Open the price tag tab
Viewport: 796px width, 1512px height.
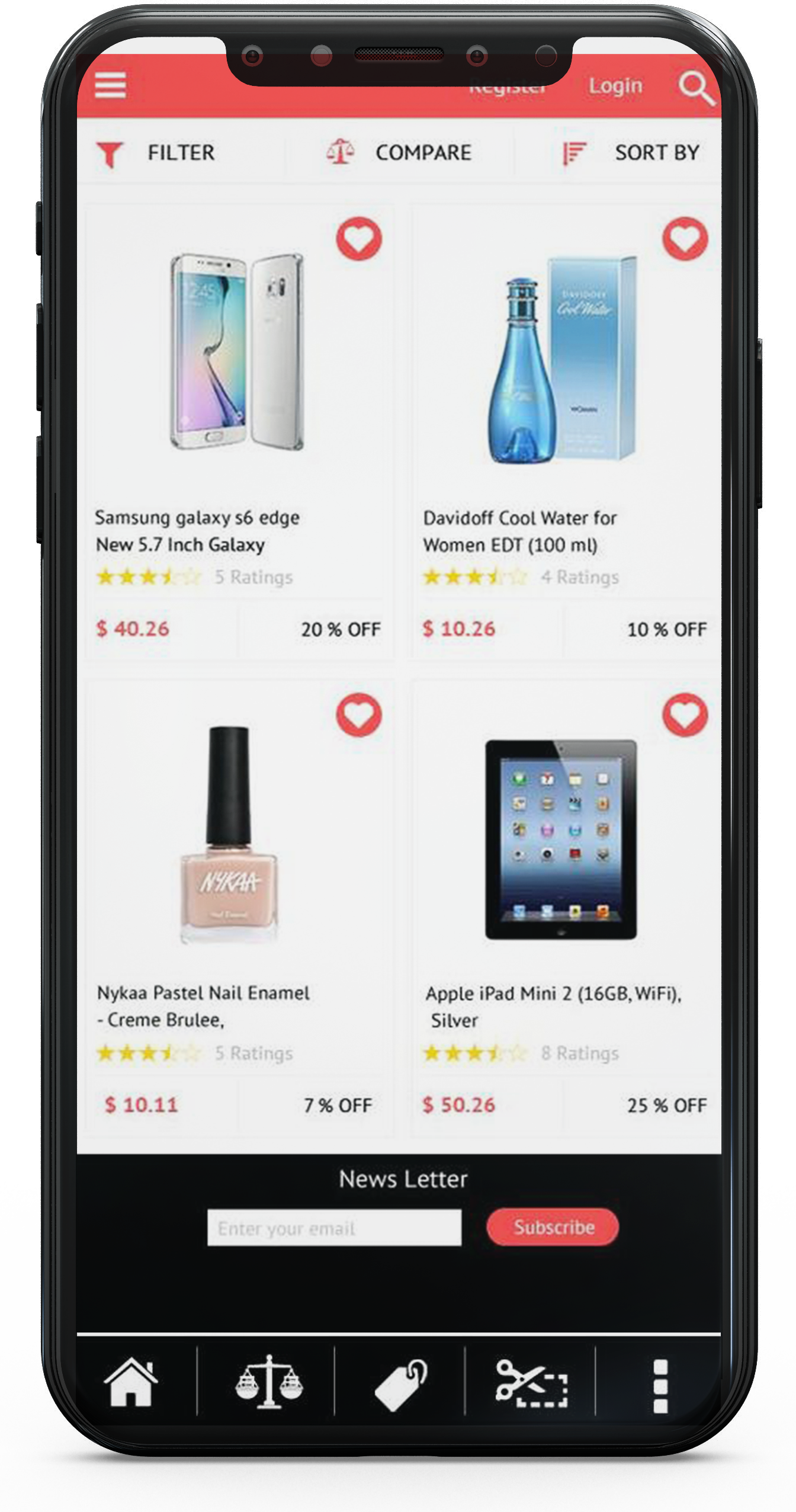point(401,1382)
